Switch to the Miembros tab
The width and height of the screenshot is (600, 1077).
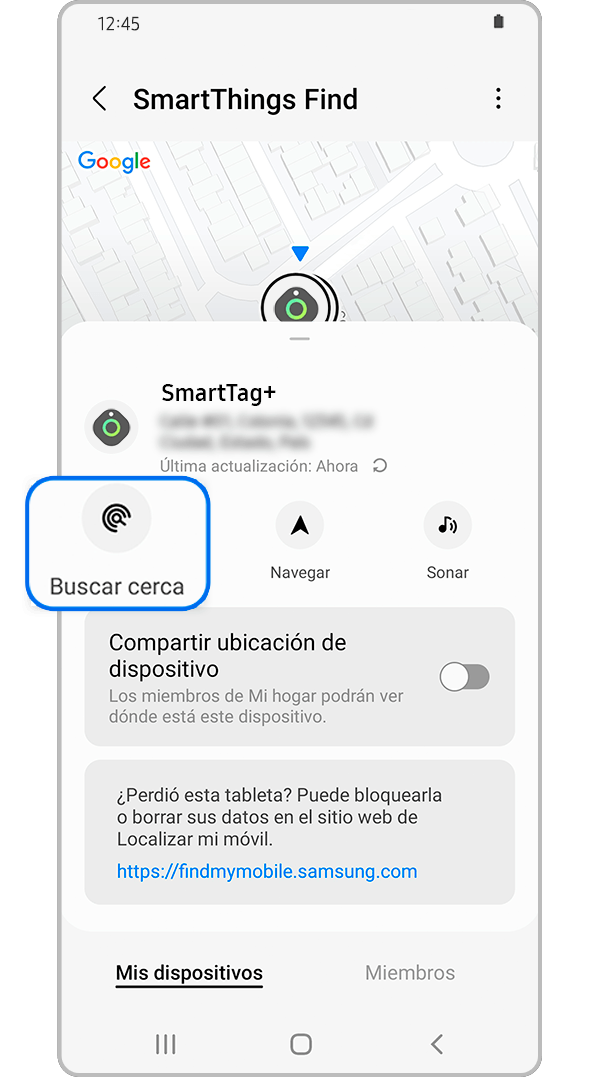[x=410, y=972]
